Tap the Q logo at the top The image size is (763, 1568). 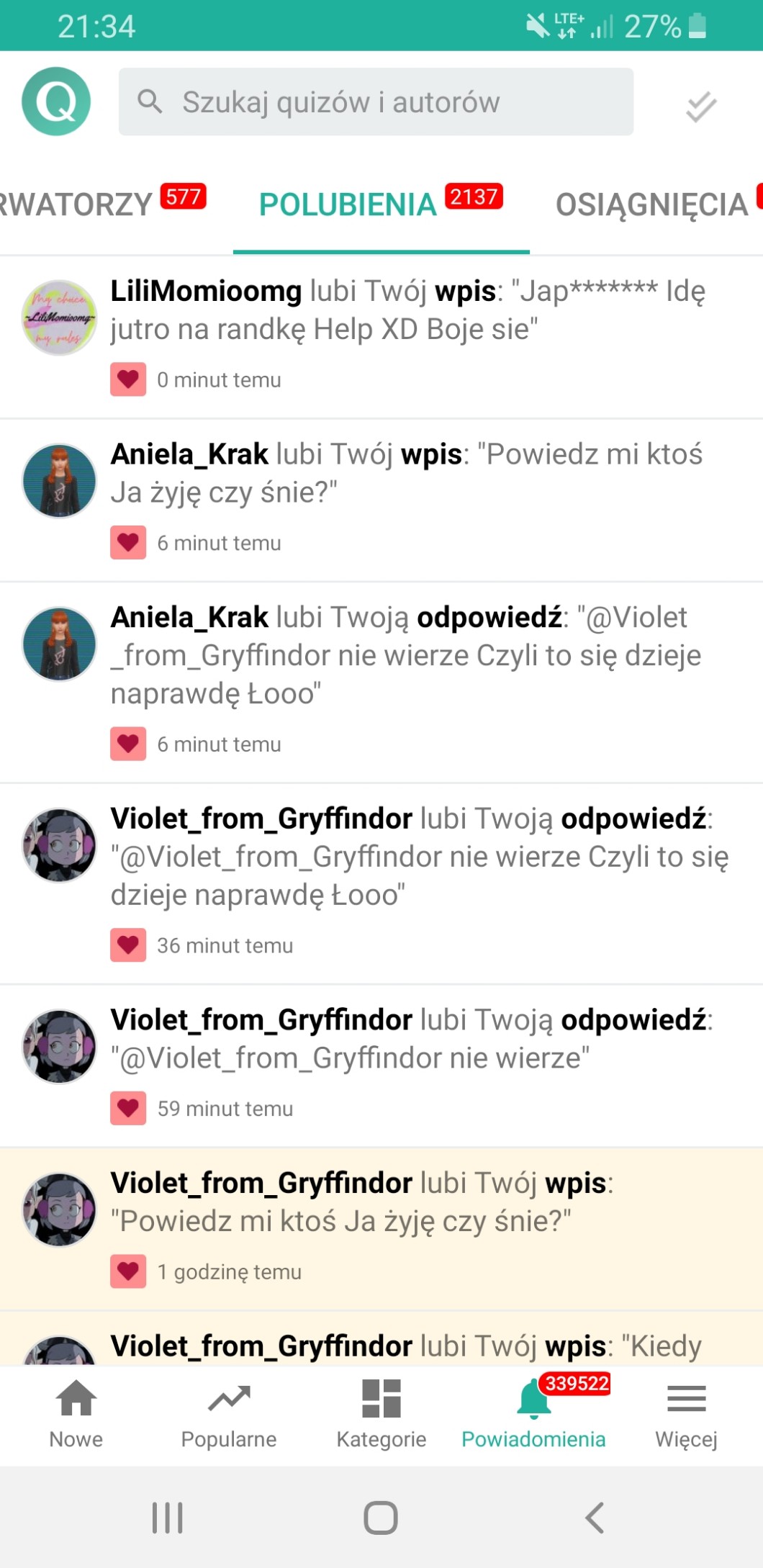coord(56,102)
